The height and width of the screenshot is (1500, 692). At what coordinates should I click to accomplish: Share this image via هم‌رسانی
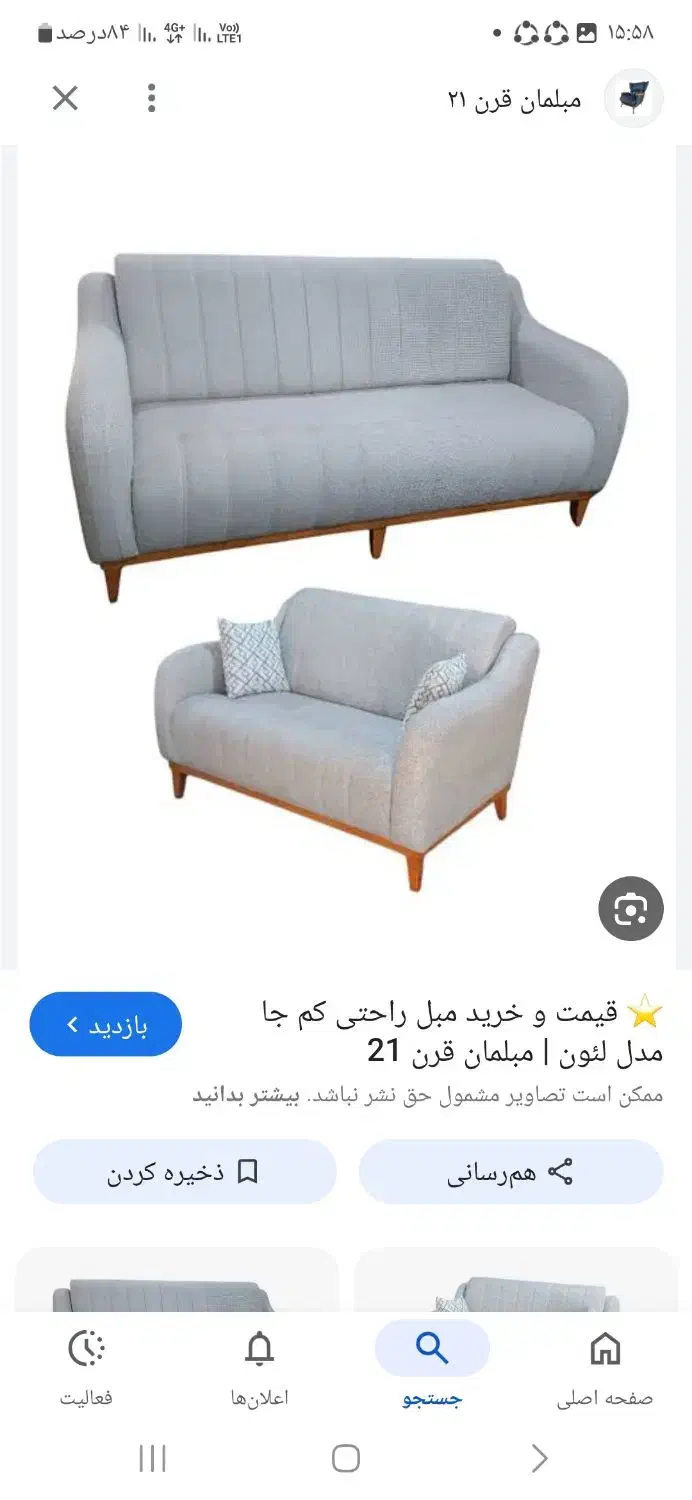pos(510,1172)
